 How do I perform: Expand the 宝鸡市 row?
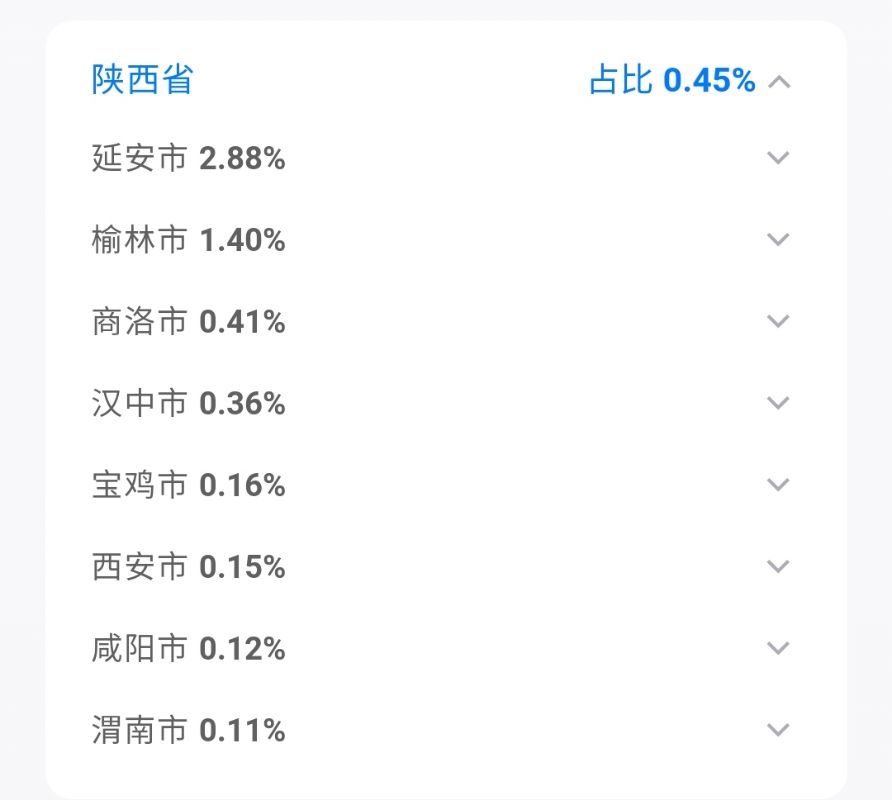(778, 485)
